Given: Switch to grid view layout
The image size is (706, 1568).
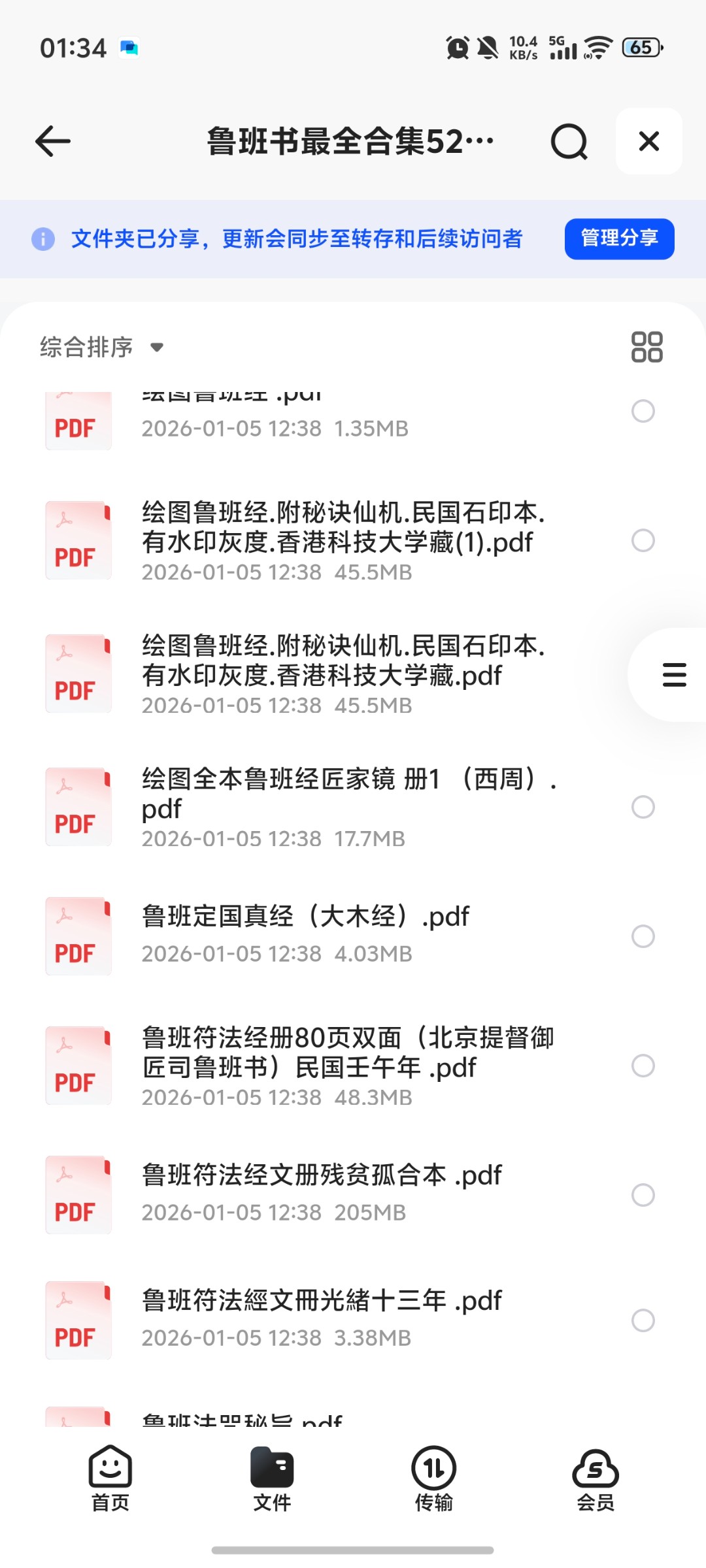Looking at the screenshot, I should point(647,347).
